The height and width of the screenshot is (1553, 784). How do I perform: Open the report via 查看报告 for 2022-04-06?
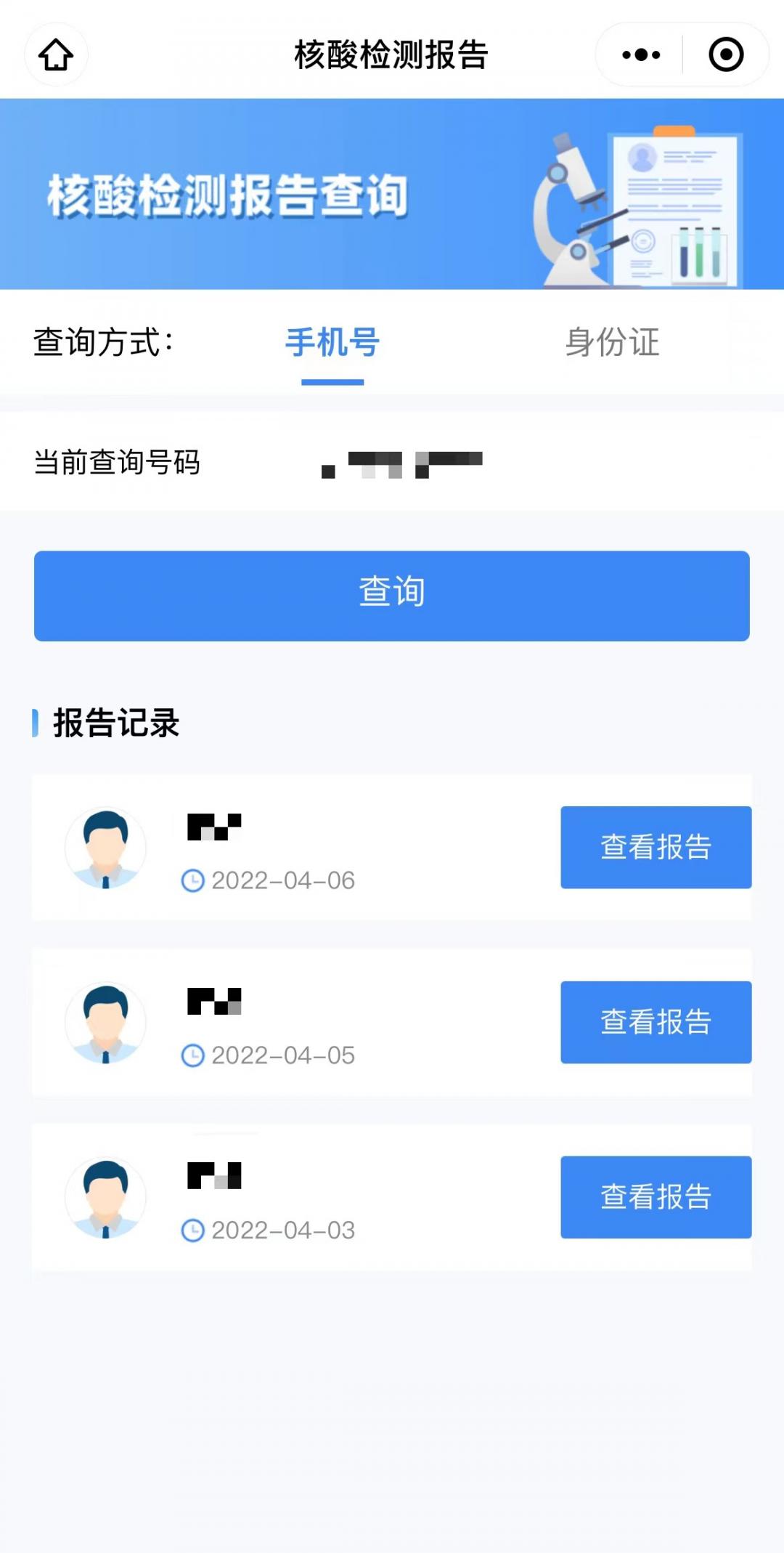[656, 847]
